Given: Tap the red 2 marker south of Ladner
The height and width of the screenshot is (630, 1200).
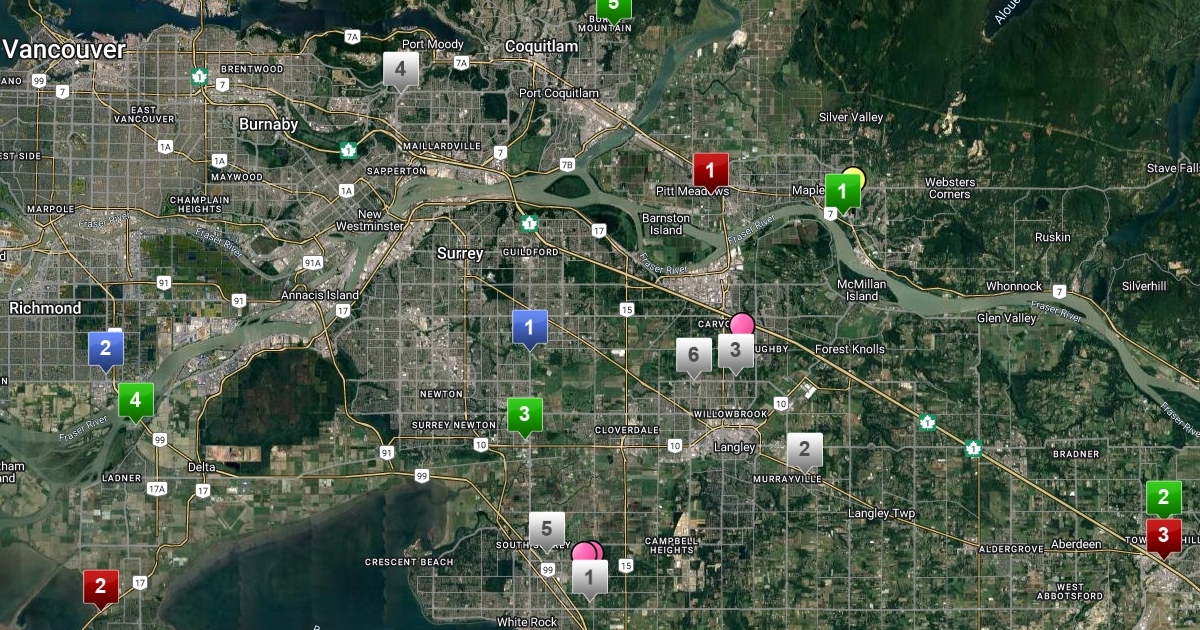Looking at the screenshot, I should 100,586.
